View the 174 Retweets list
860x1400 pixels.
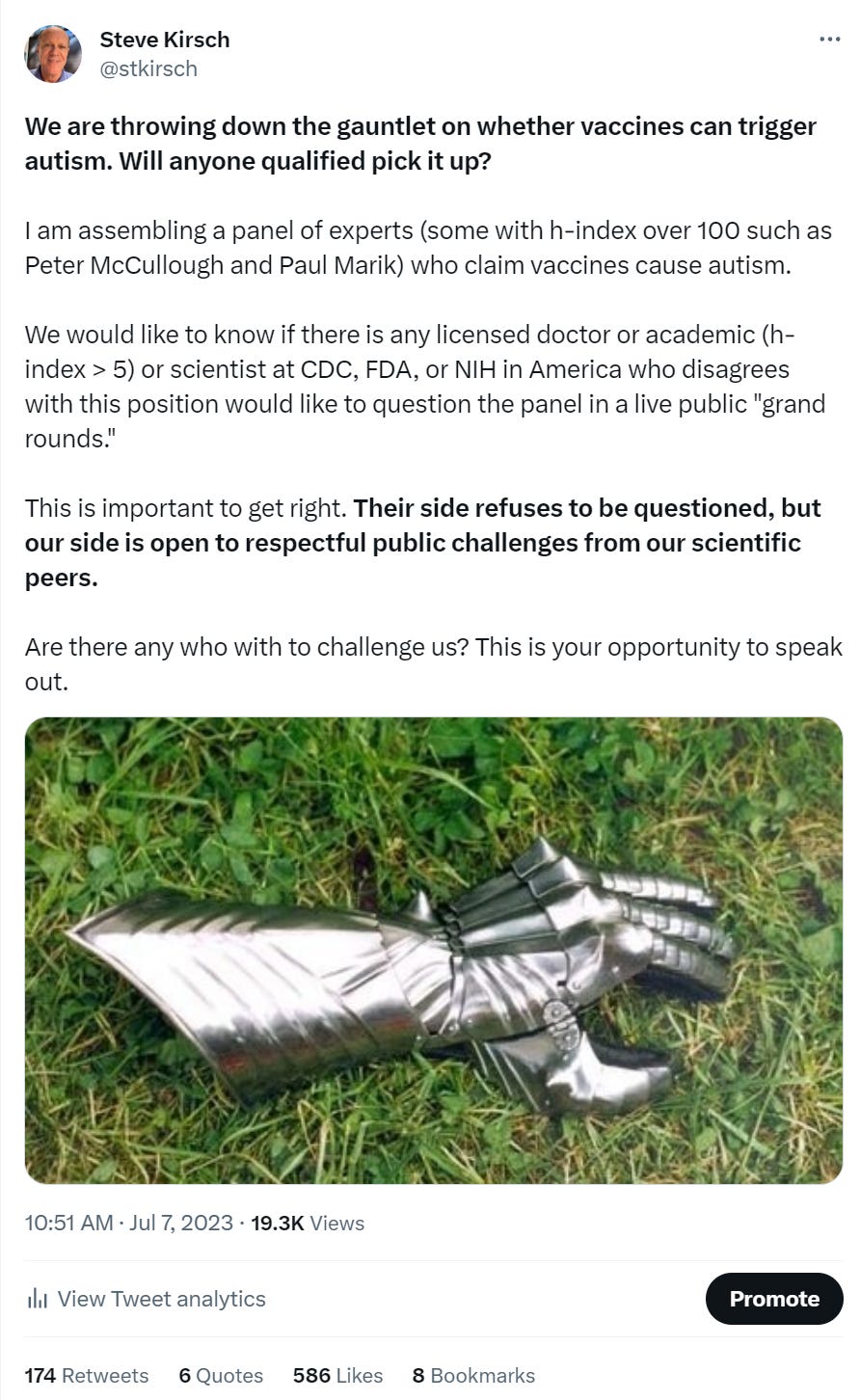coord(87,1375)
